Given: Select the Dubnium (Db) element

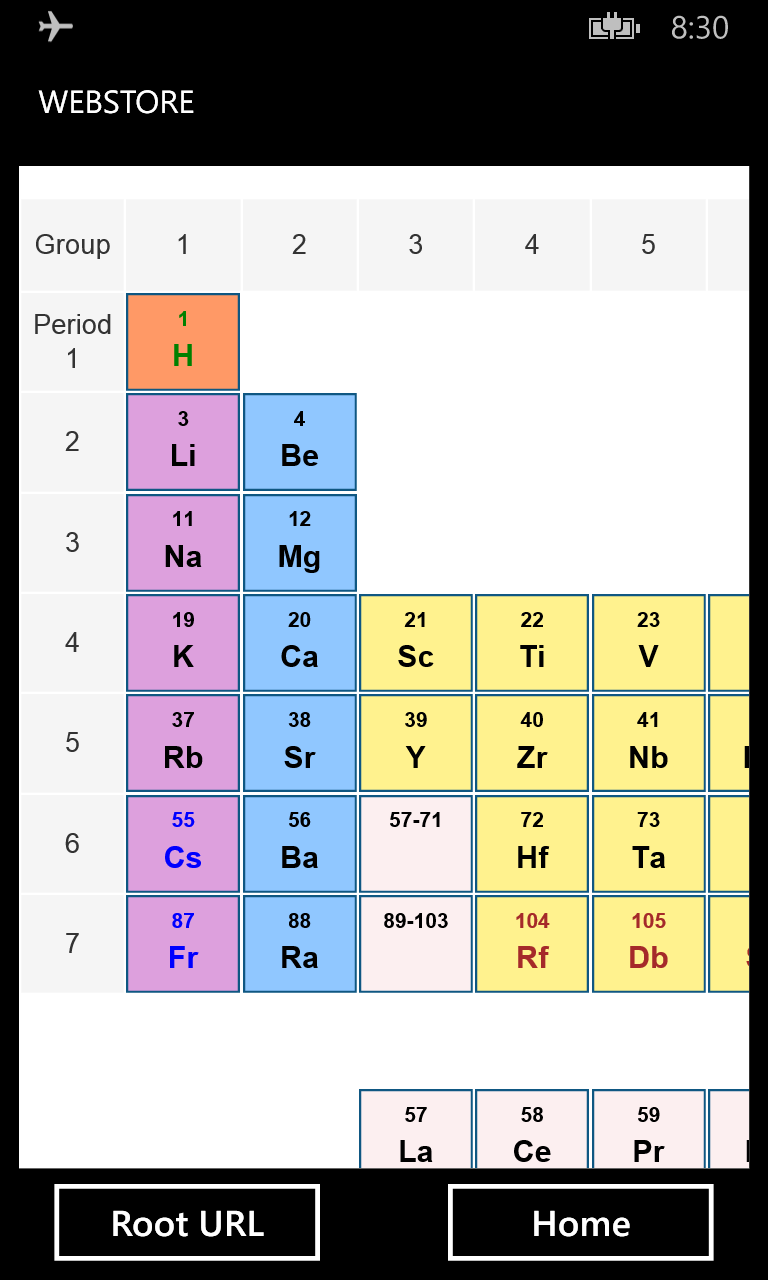Looking at the screenshot, I should pos(648,944).
